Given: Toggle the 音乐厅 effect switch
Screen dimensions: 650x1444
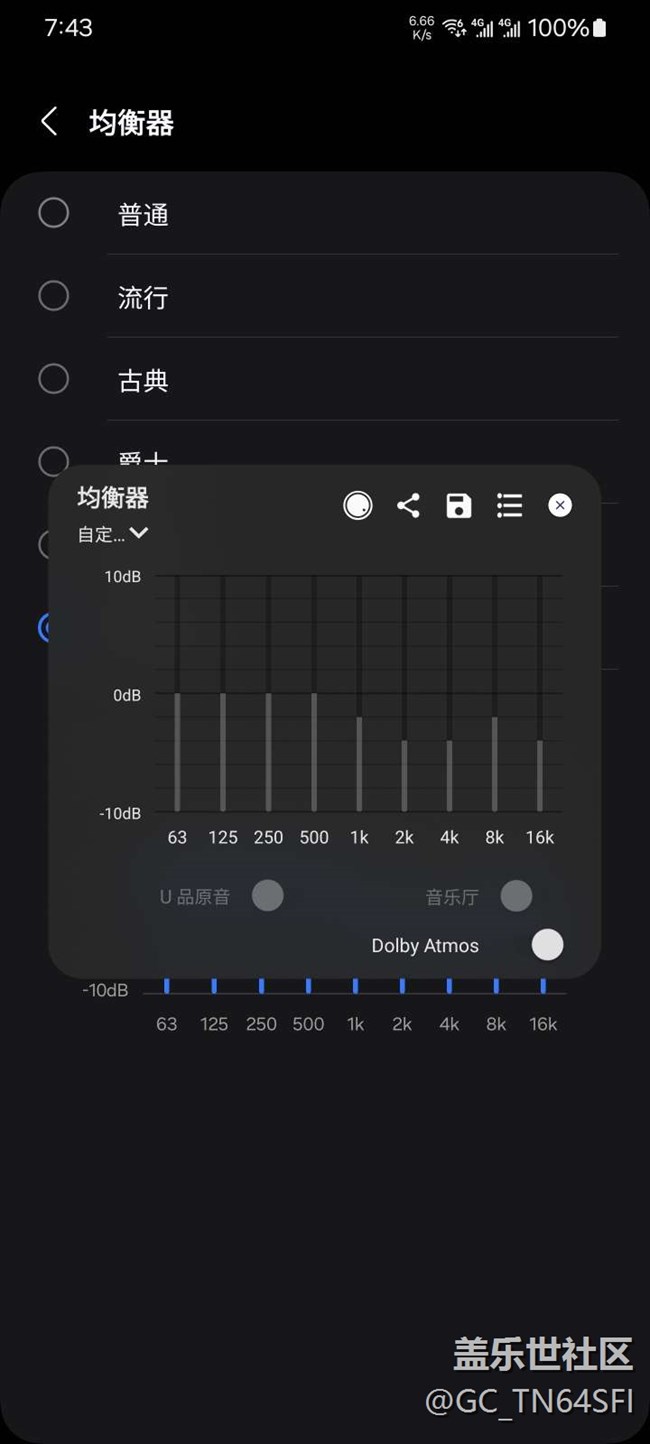Looking at the screenshot, I should (516, 896).
